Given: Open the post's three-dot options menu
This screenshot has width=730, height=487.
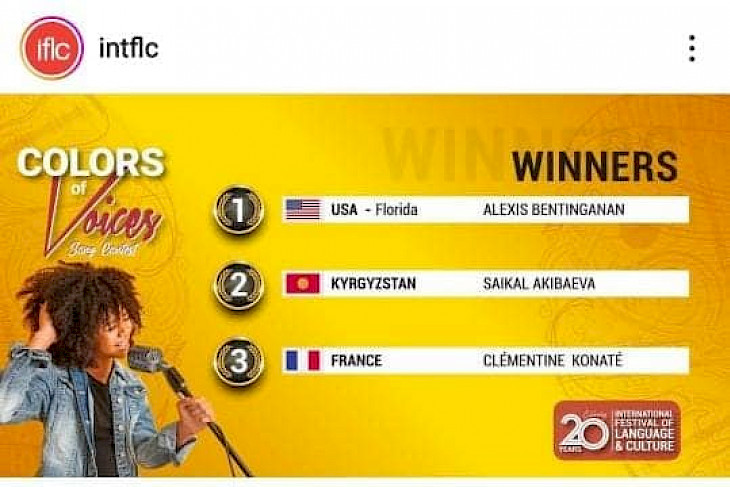Looking at the screenshot, I should 691,48.
